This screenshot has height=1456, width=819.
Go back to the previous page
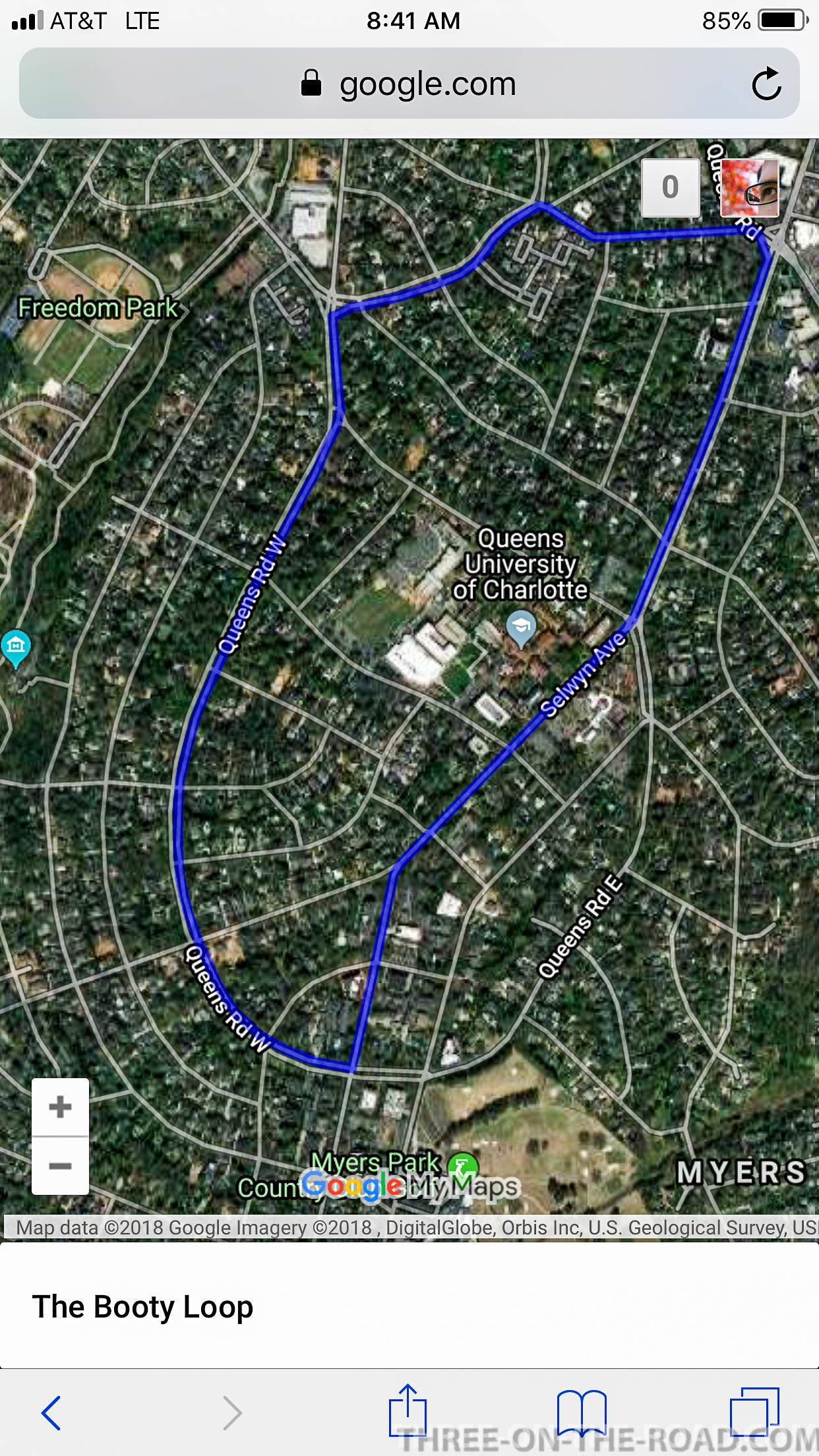point(51,1412)
